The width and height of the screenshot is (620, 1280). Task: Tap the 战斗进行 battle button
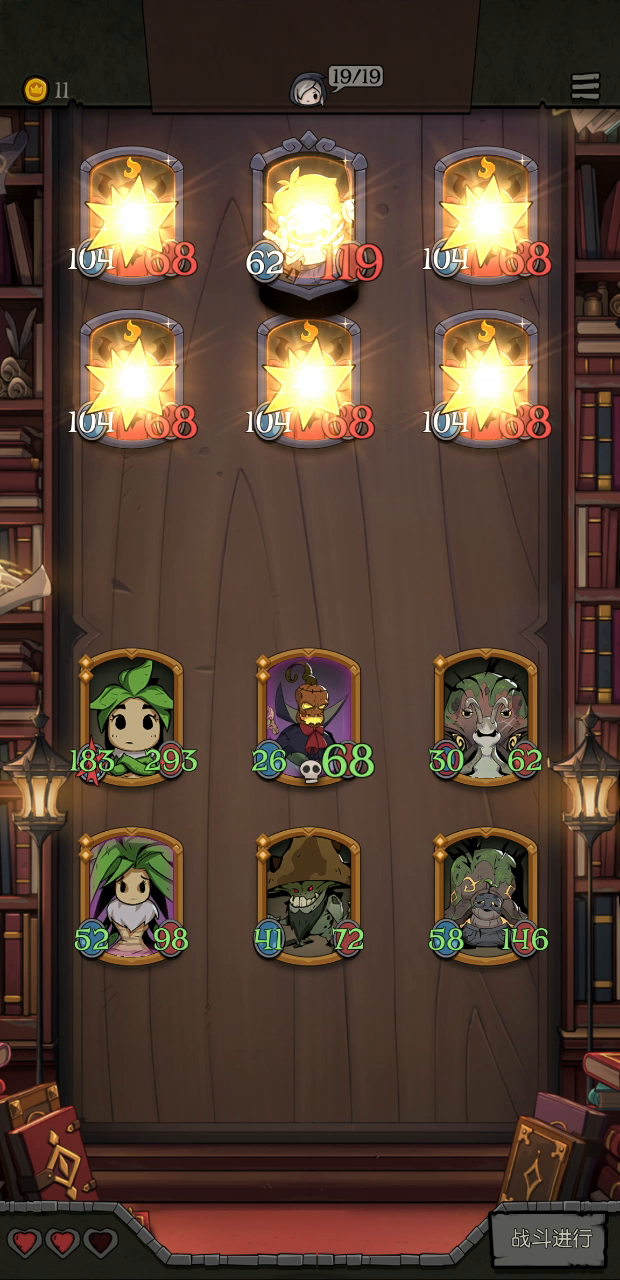point(551,1238)
